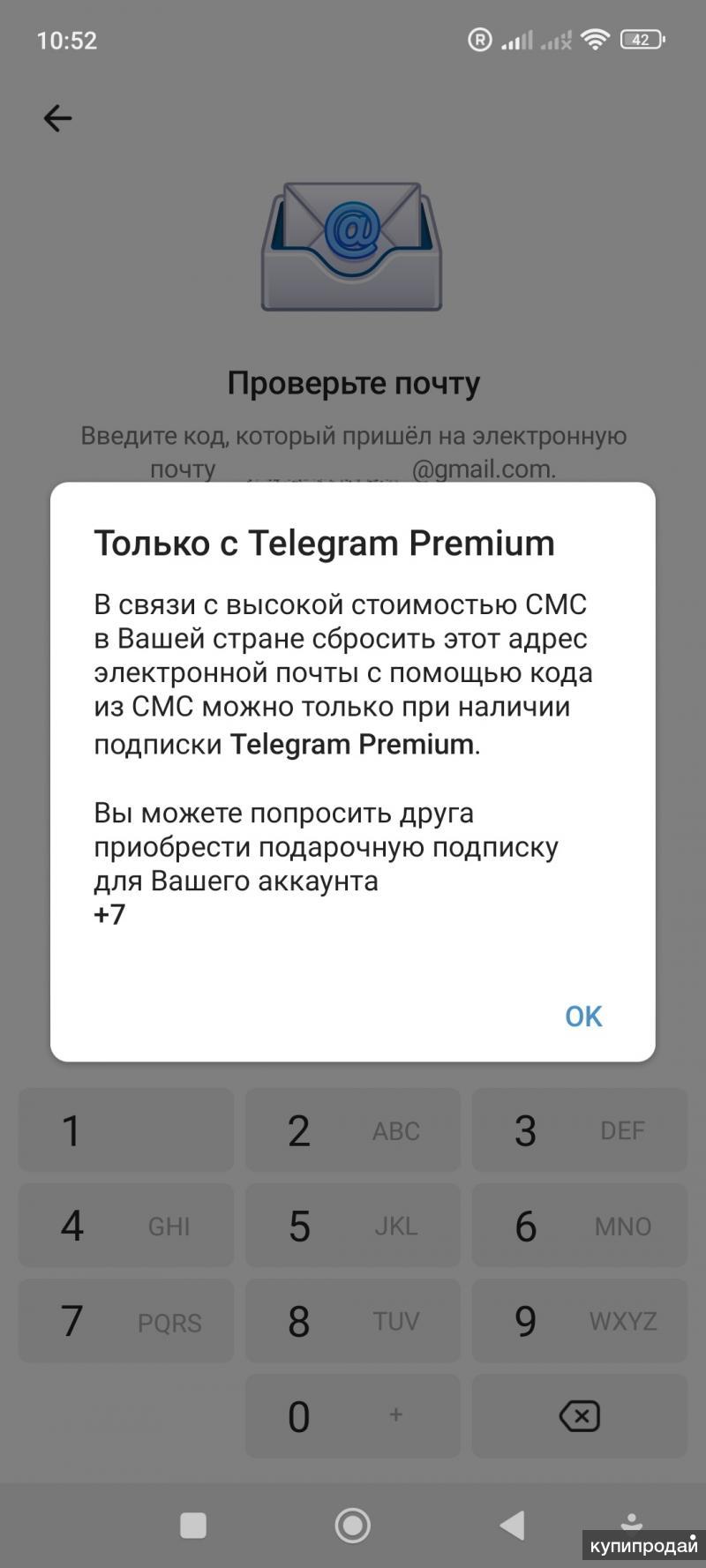Confirm the dialog with OK
706x1568 pixels.
[583, 1017]
